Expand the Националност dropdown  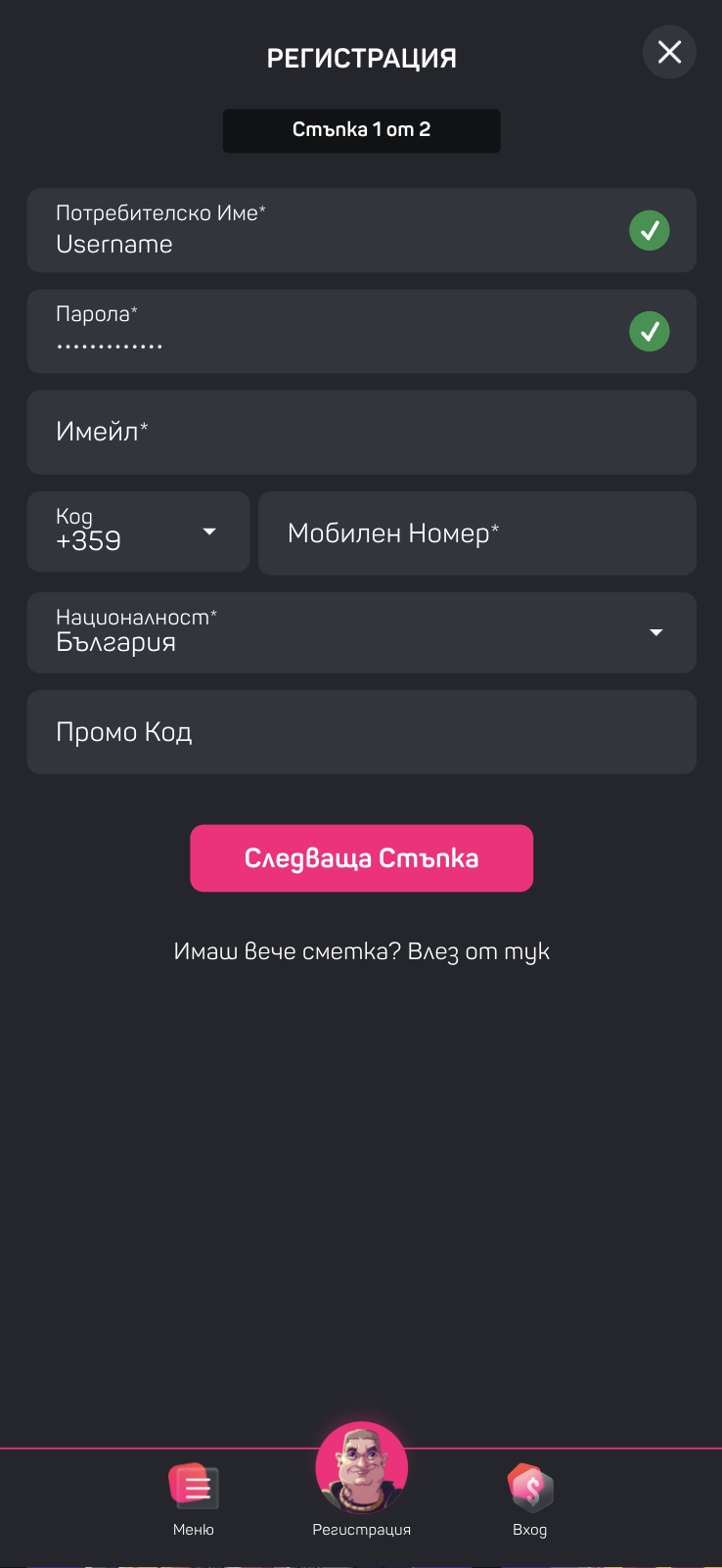click(x=361, y=632)
